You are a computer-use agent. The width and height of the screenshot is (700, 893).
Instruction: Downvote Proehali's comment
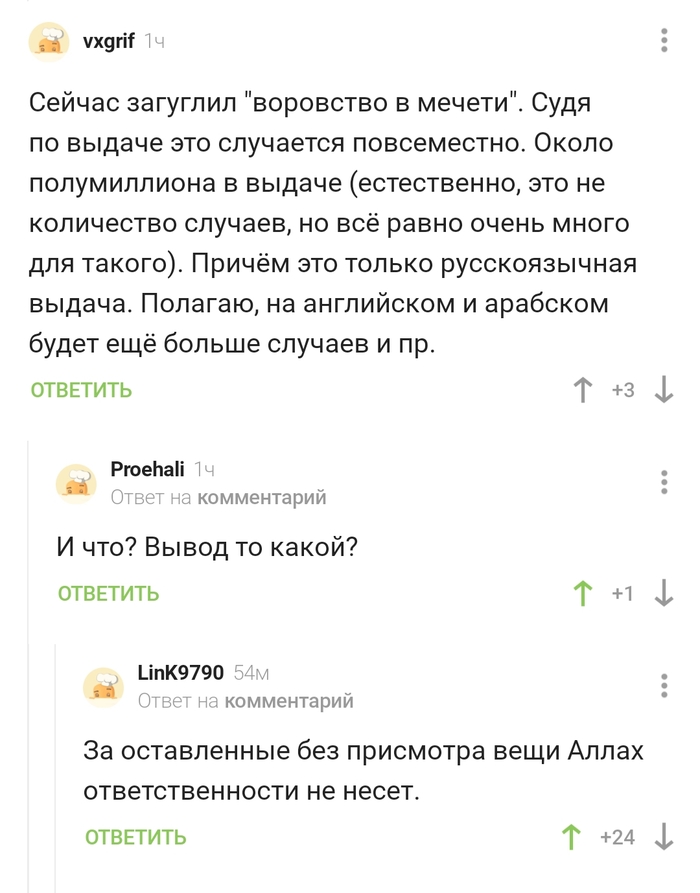click(x=663, y=594)
